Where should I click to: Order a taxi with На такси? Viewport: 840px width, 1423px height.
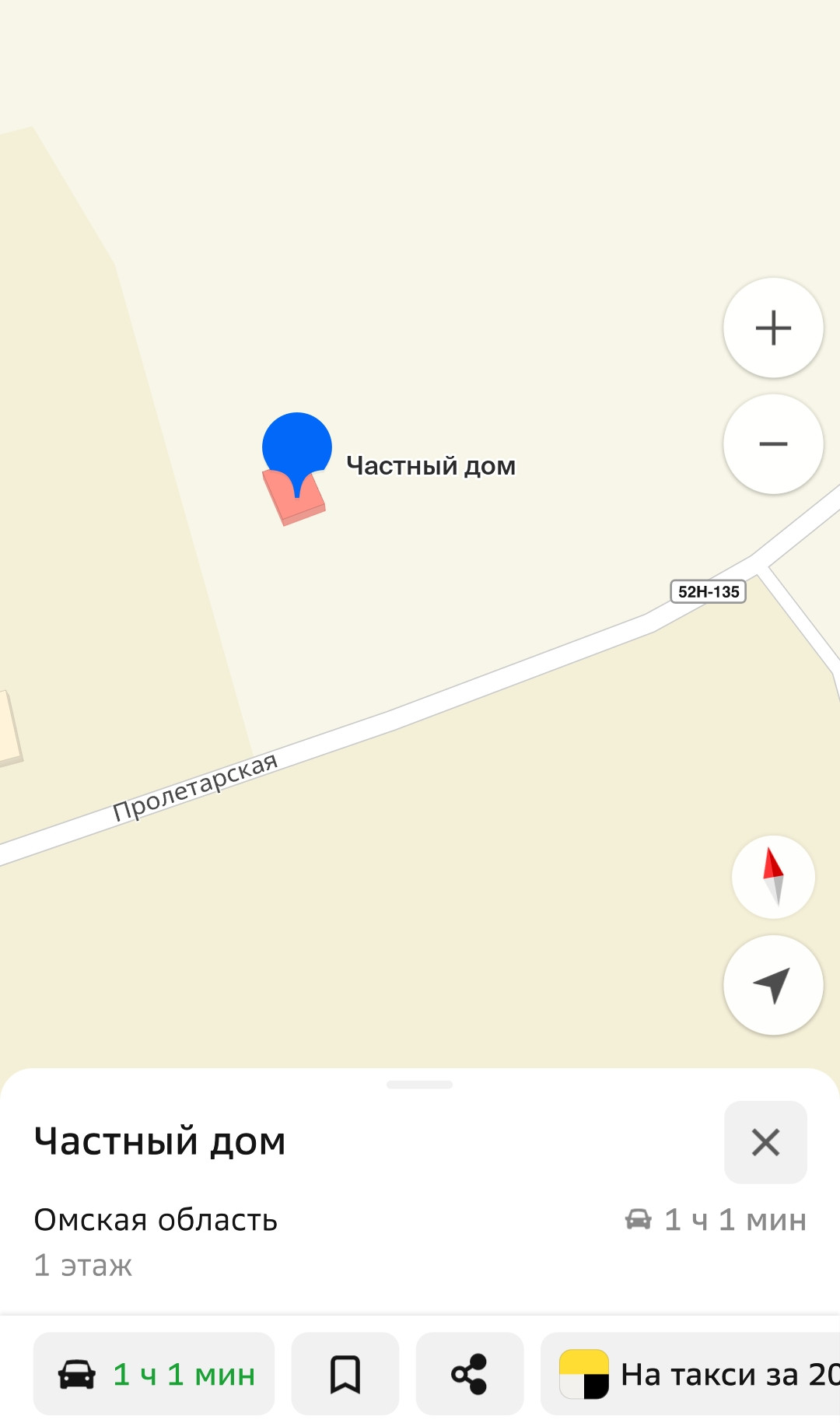[x=692, y=1374]
